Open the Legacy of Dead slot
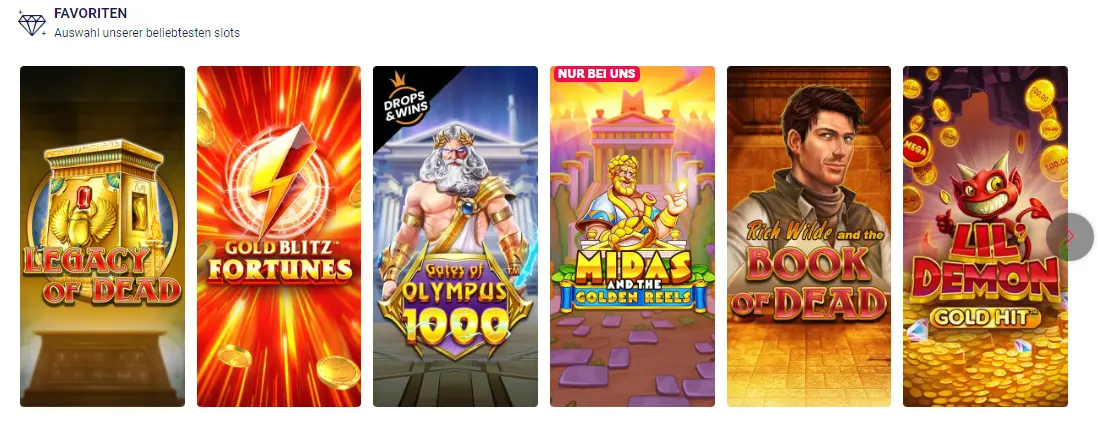Image resolution: width=1101 pixels, height=426 pixels. tap(102, 236)
